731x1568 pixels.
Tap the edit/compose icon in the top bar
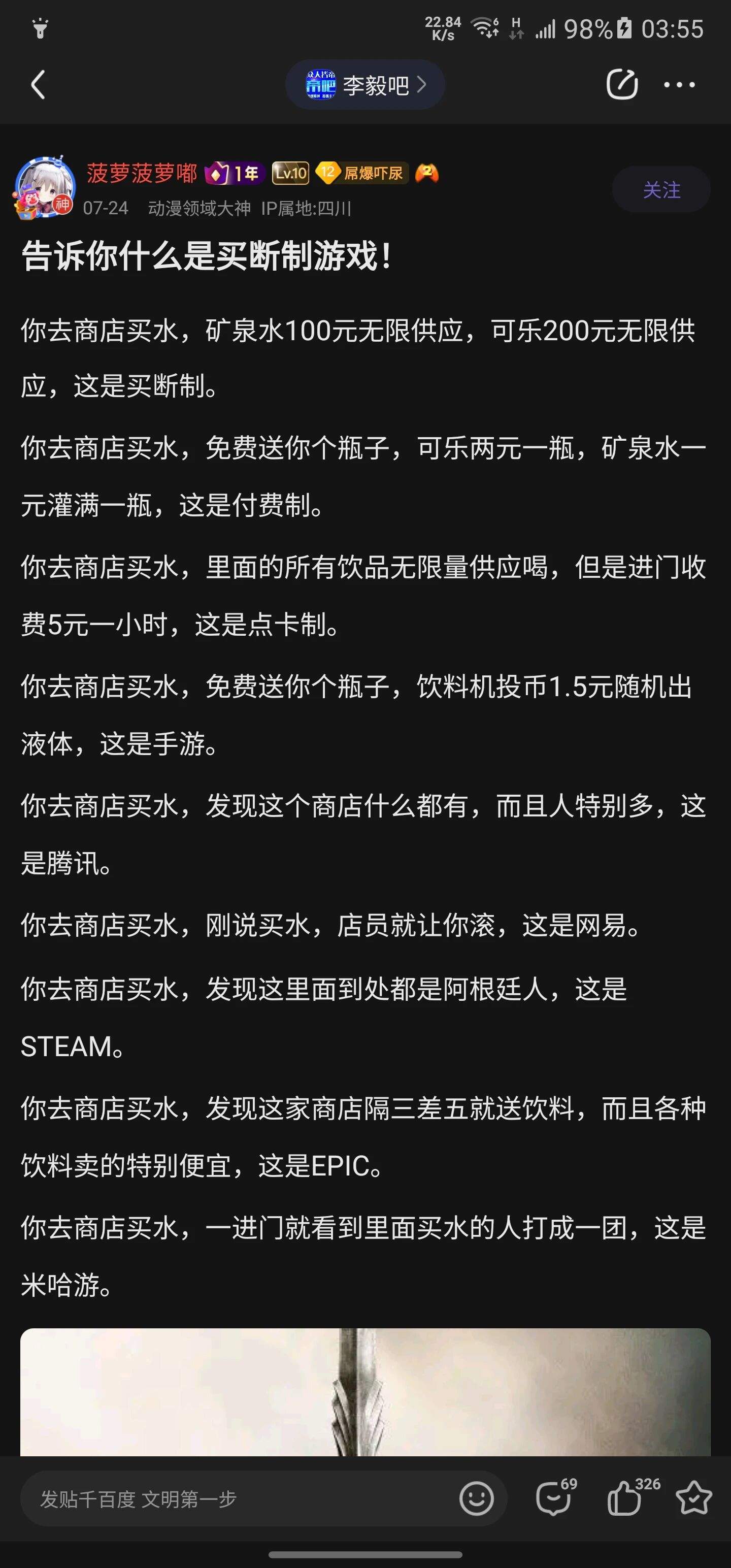point(621,84)
